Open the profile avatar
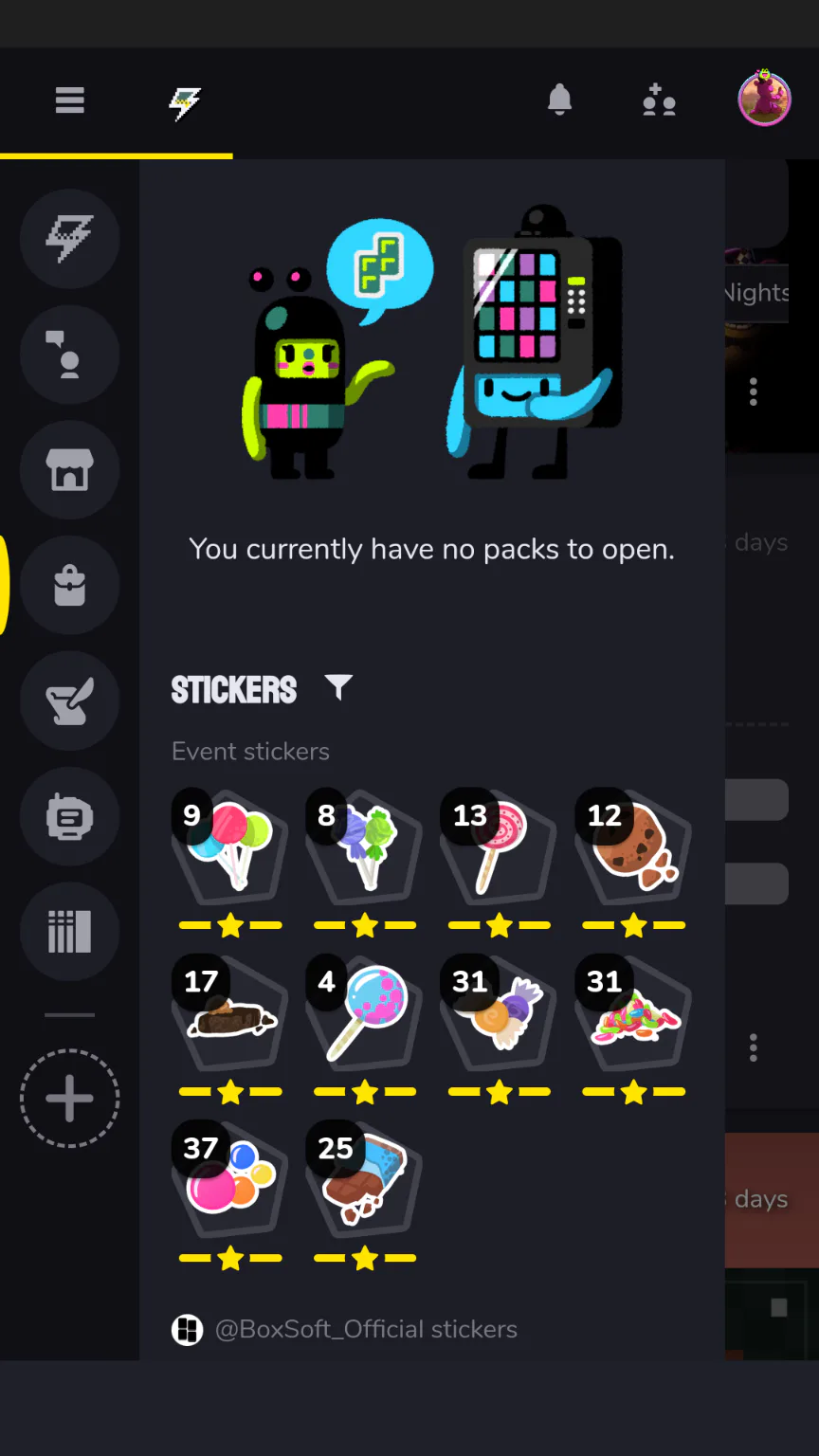 click(764, 98)
